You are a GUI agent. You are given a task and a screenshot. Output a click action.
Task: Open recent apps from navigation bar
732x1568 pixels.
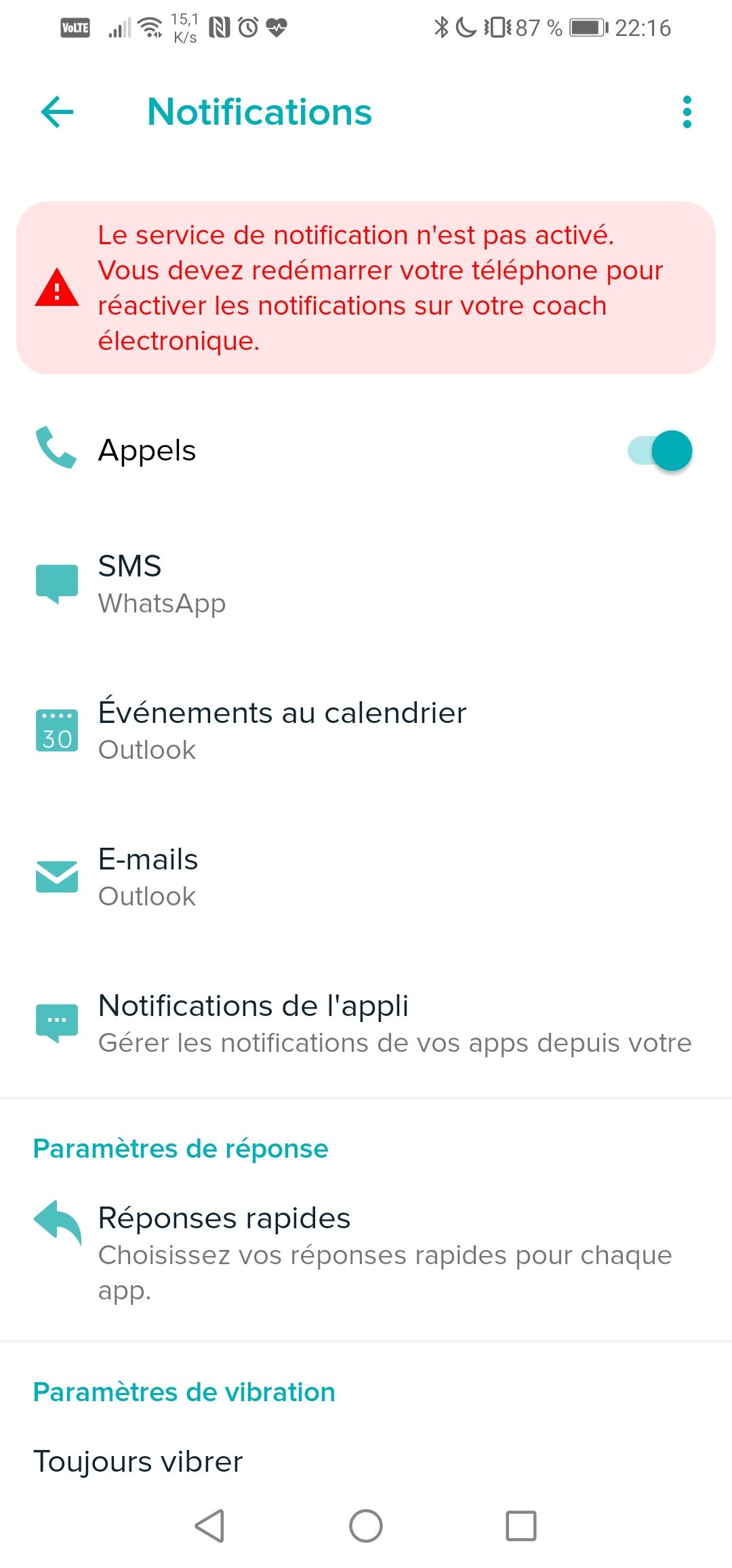click(521, 1526)
